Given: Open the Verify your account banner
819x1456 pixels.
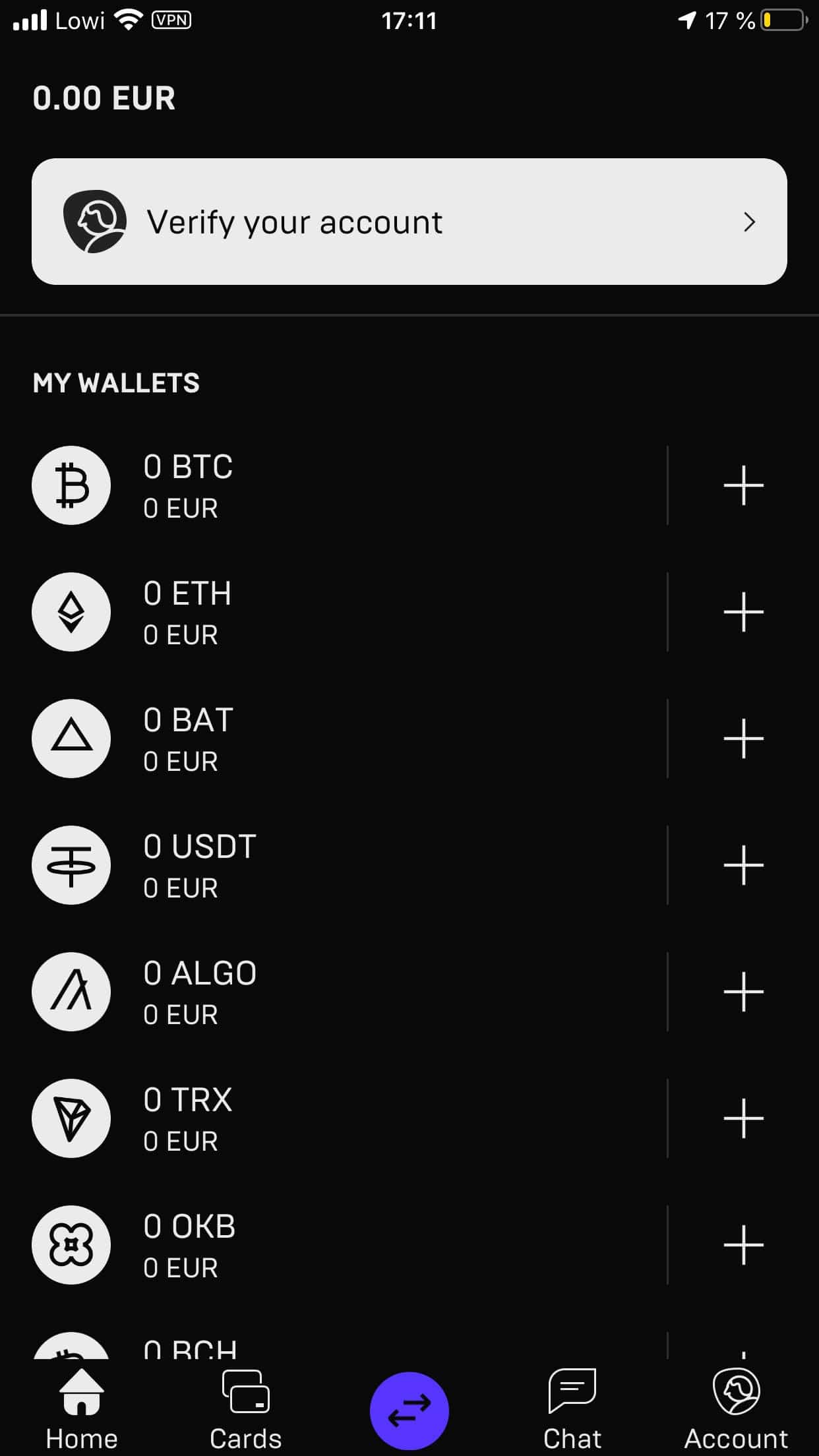Looking at the screenshot, I should (x=409, y=222).
